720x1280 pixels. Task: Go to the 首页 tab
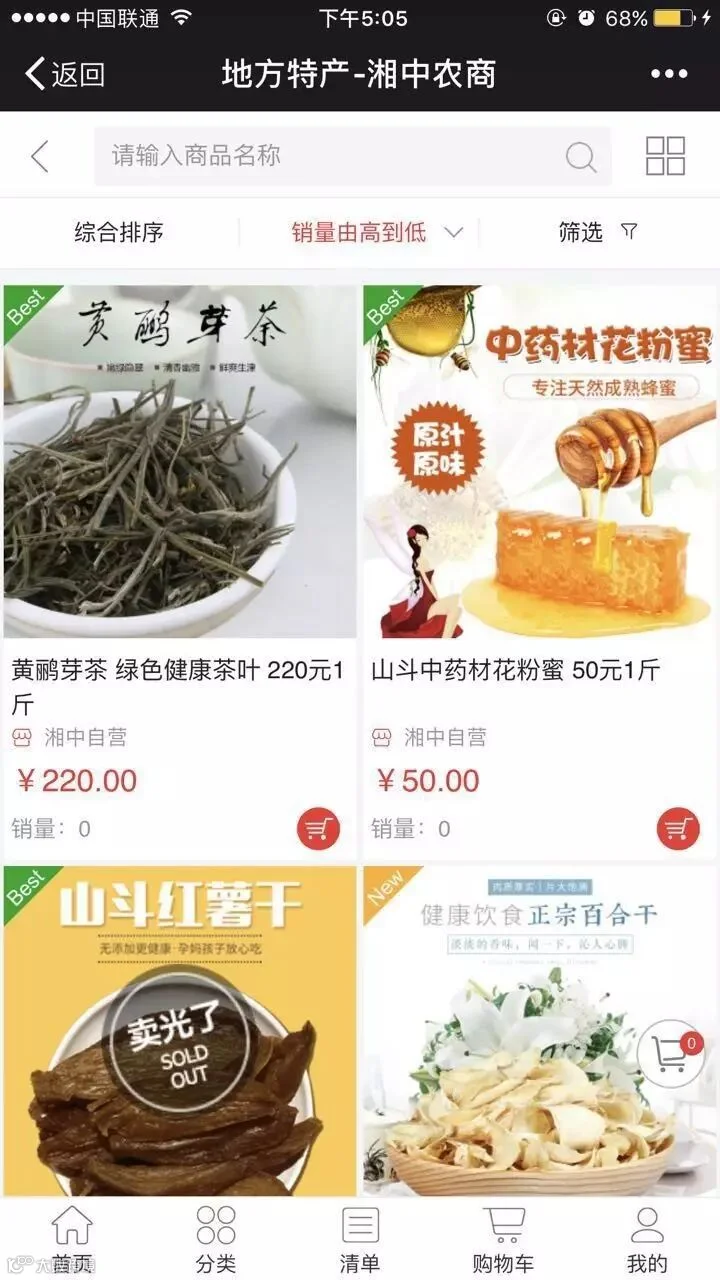[x=72, y=1238]
